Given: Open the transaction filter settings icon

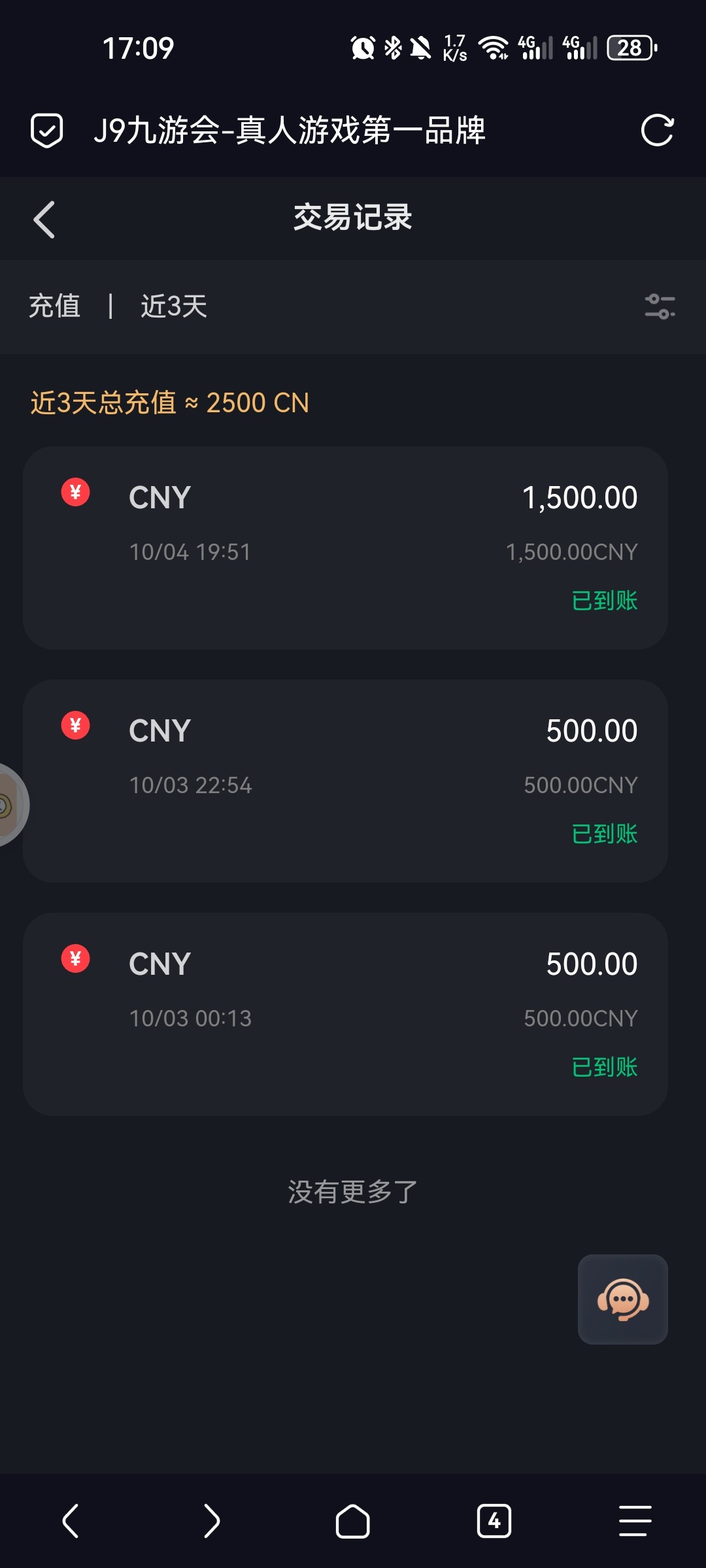Looking at the screenshot, I should pos(660,306).
